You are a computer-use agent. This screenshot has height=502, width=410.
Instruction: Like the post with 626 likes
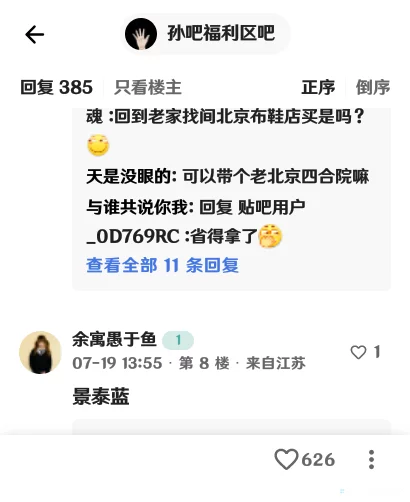coord(304,459)
